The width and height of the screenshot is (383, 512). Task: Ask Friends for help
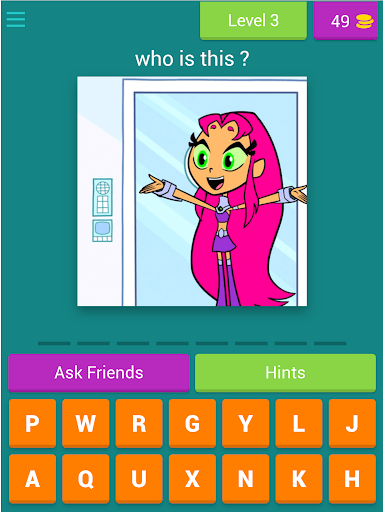pyautogui.click(x=99, y=373)
